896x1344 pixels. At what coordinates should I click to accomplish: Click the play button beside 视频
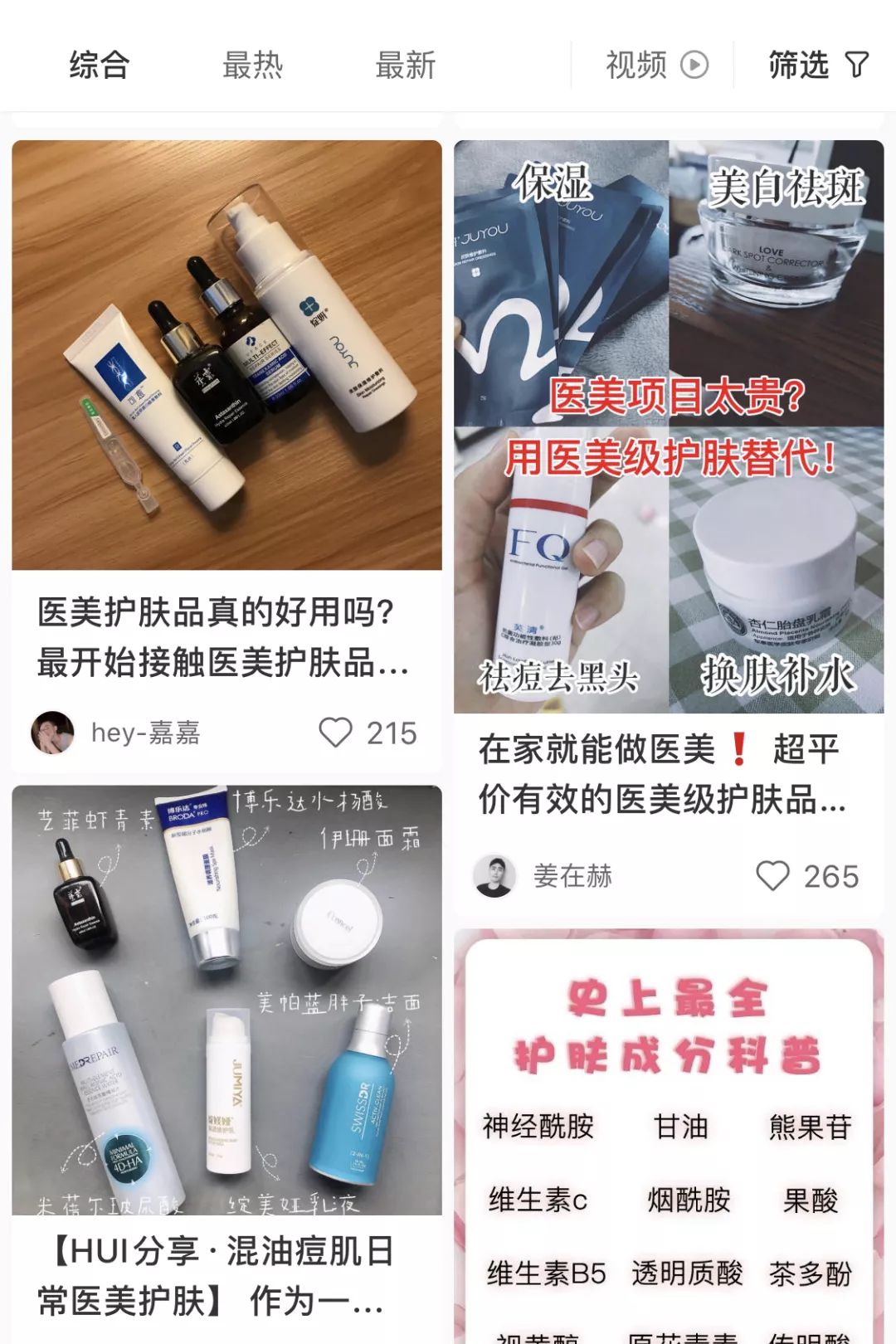695,65
